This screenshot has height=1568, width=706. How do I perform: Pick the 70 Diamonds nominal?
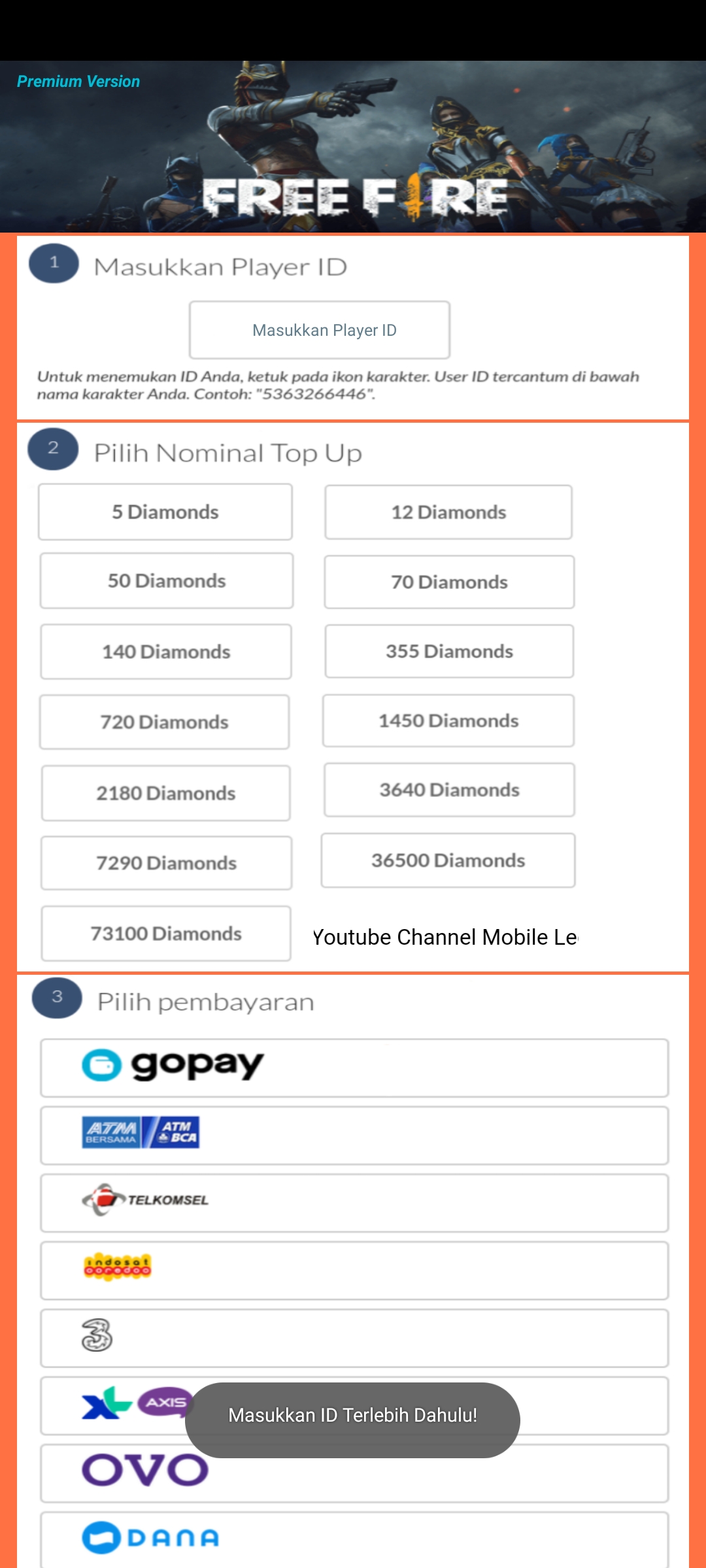(x=448, y=581)
